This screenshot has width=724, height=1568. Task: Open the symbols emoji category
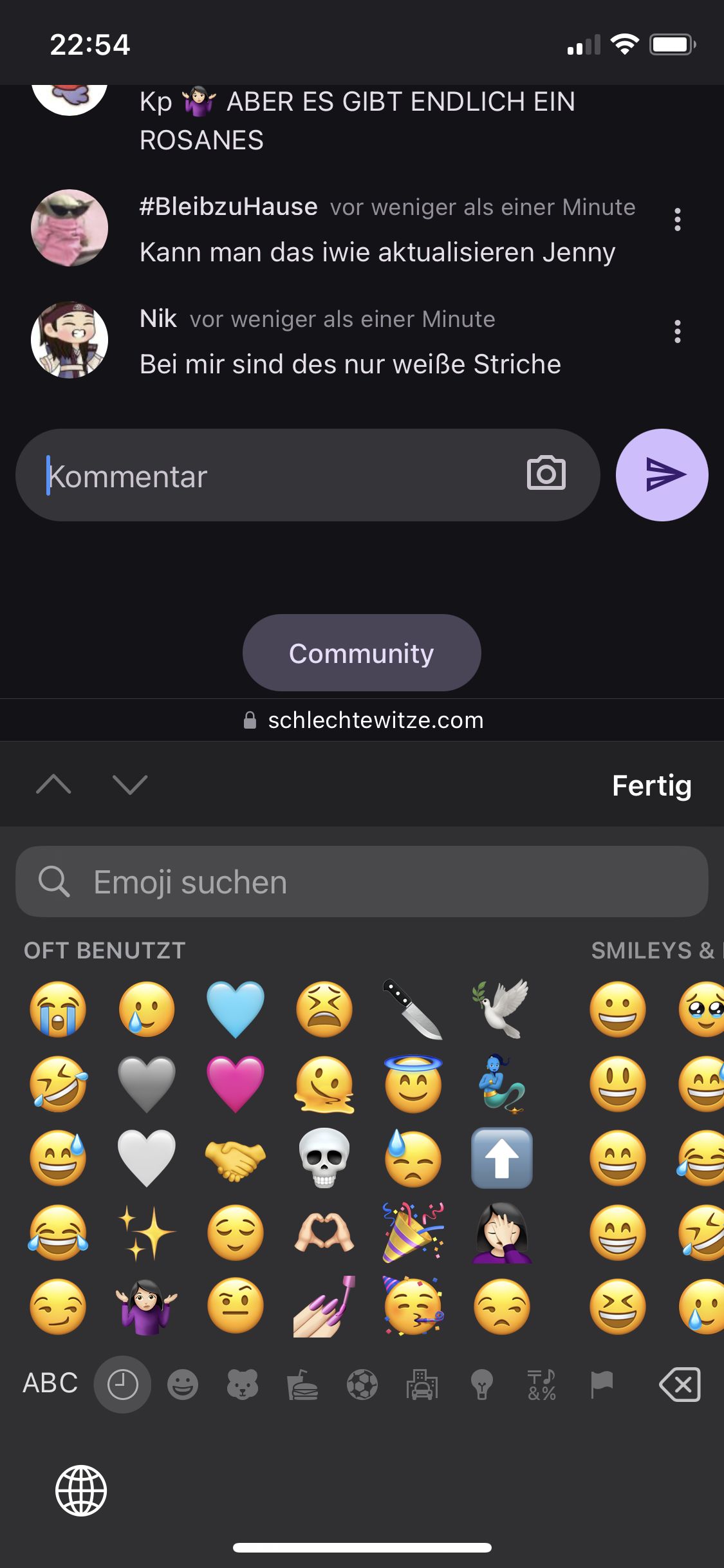pyautogui.click(x=542, y=1385)
